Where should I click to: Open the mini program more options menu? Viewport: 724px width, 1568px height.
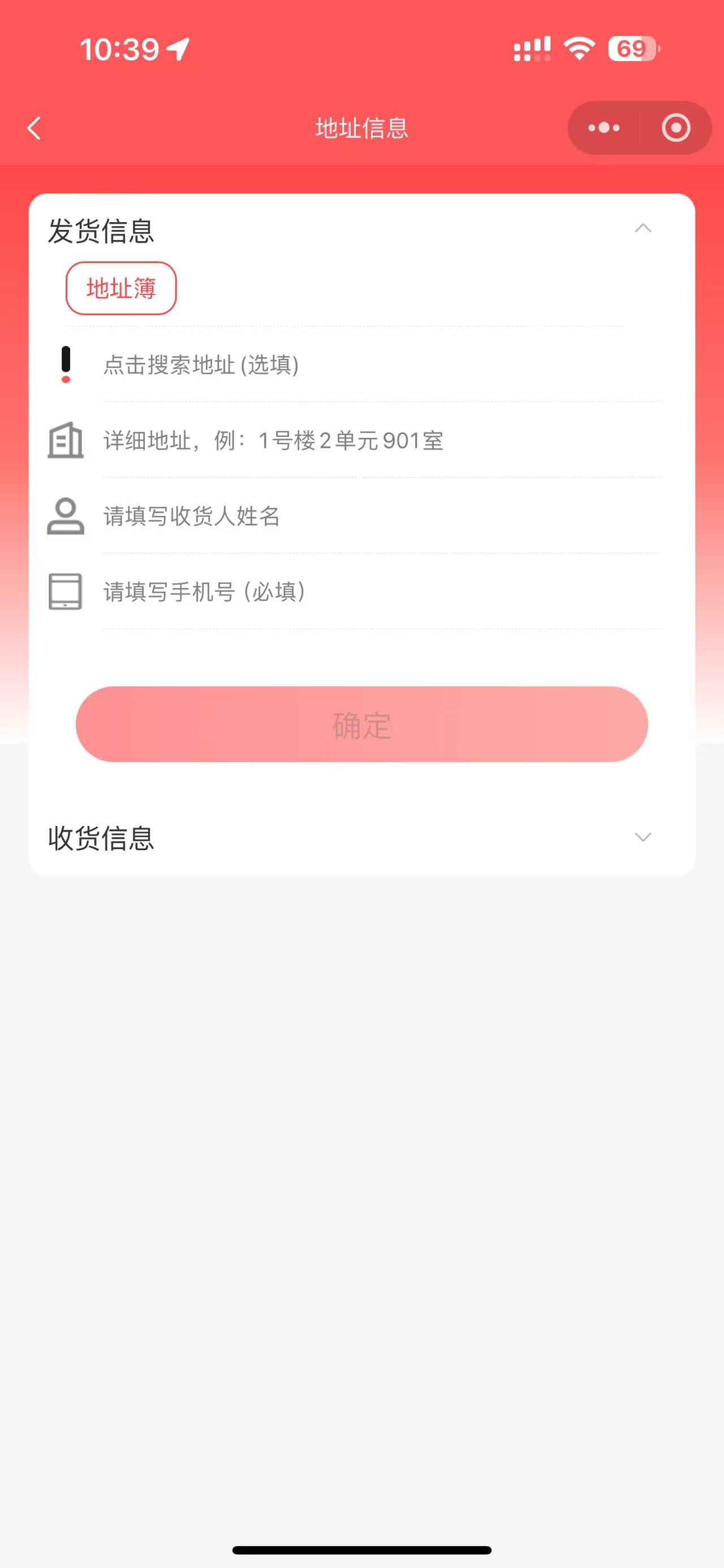coord(604,128)
